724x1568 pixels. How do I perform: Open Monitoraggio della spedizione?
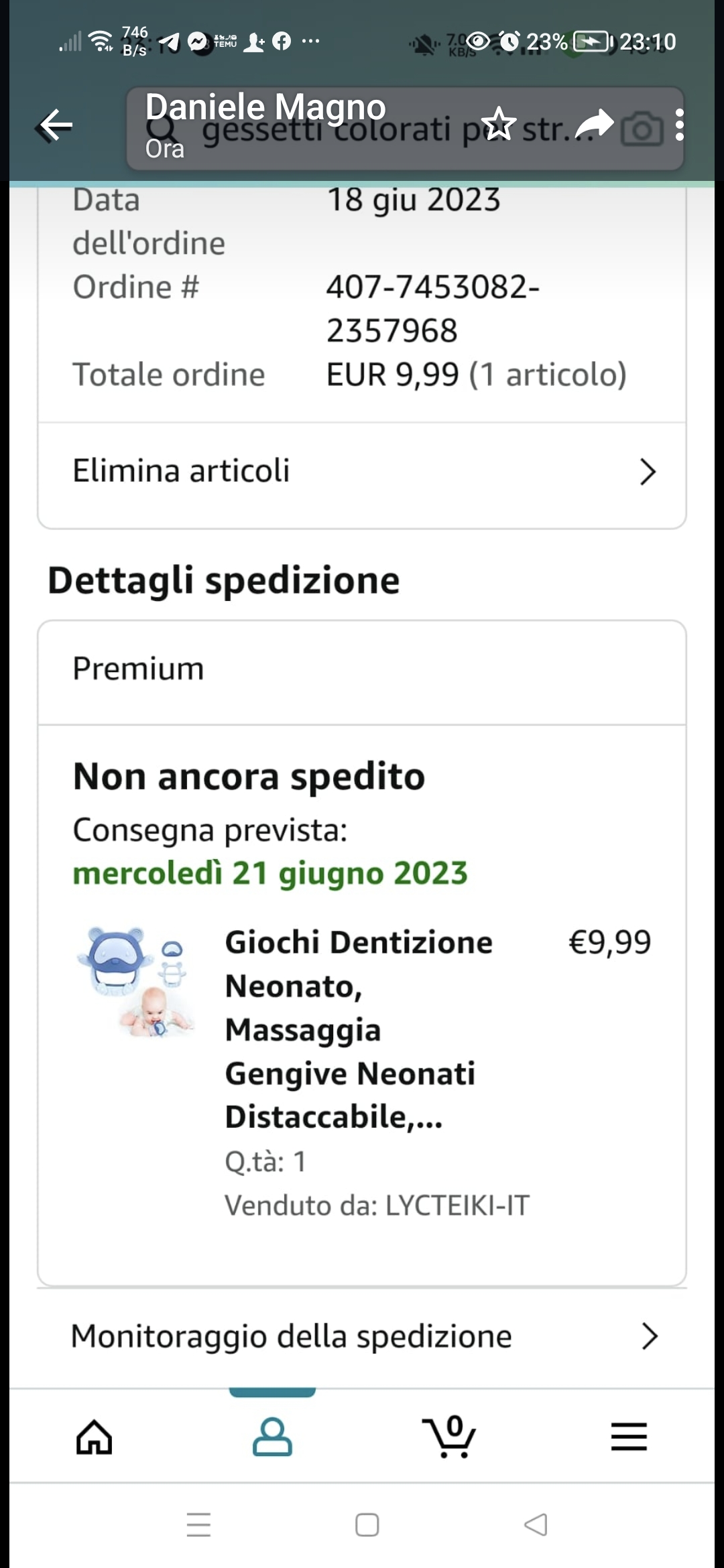[362, 1337]
